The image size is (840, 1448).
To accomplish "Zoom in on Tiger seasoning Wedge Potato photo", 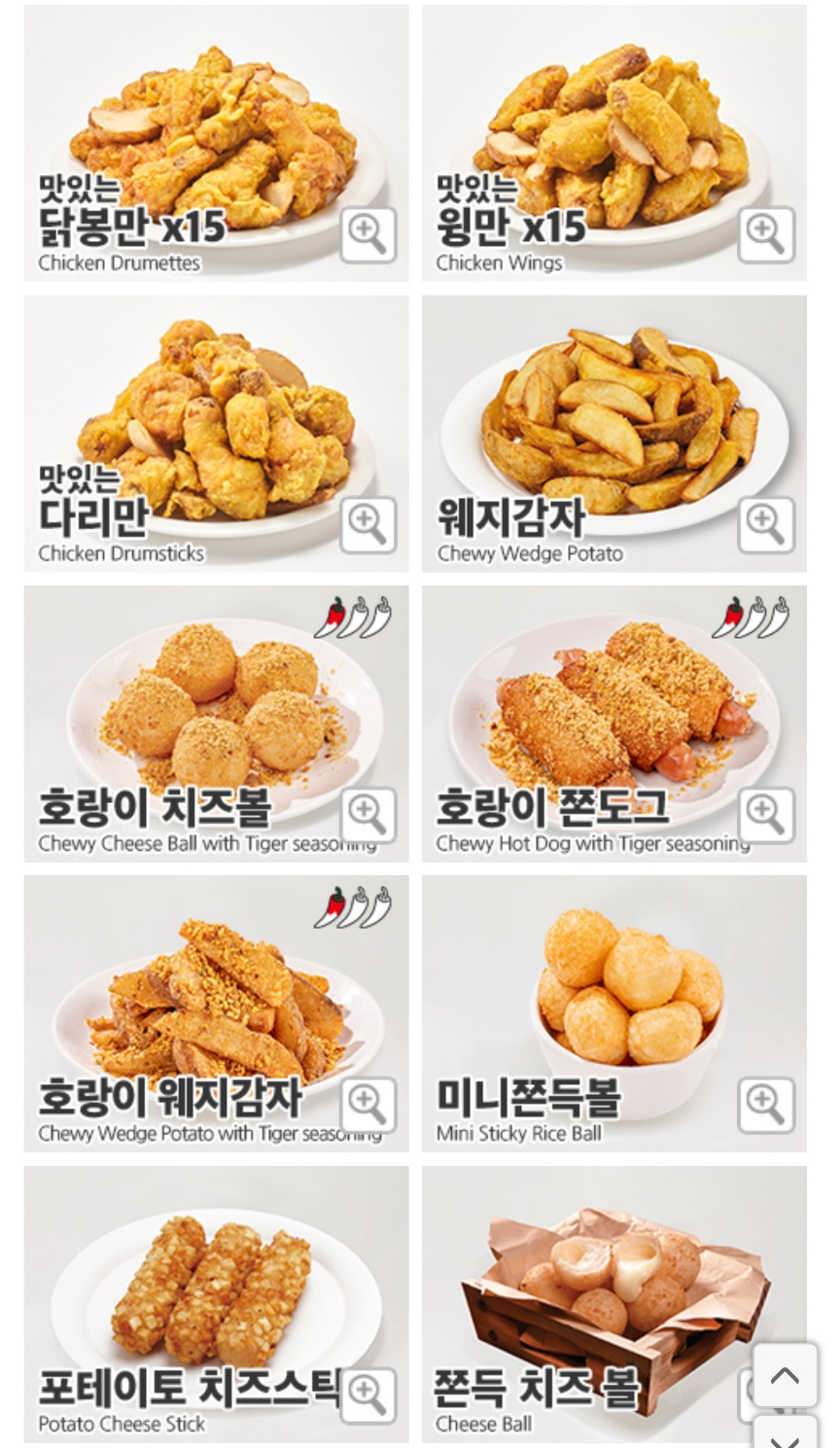I will 367,1105.
